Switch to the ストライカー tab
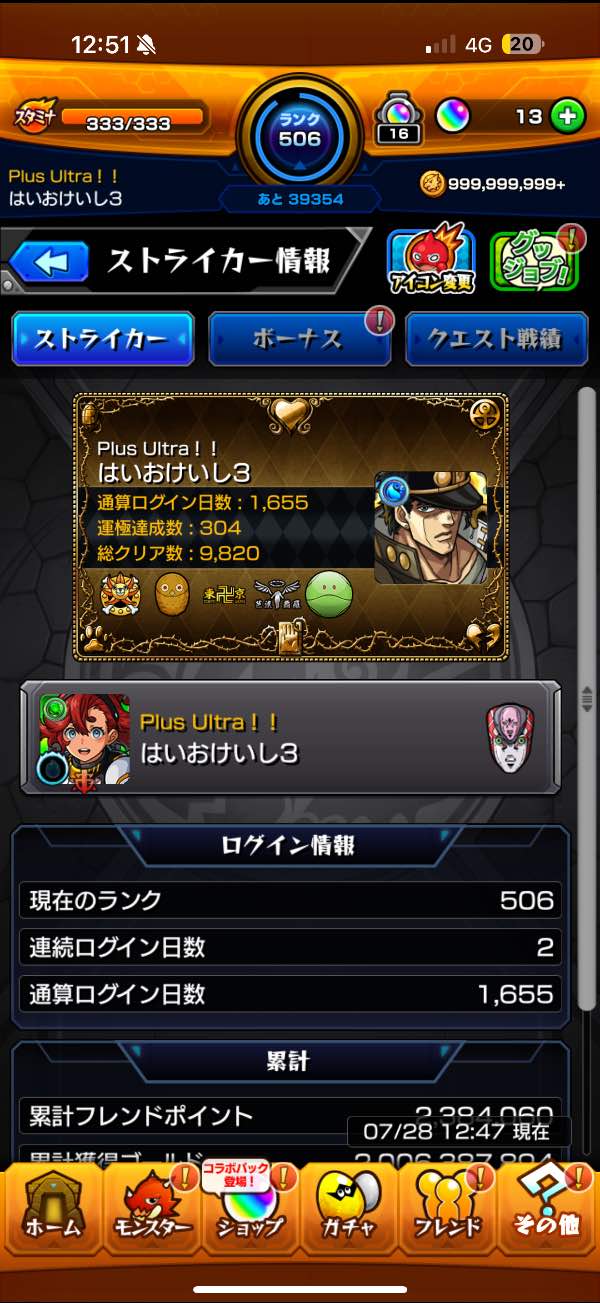 [102, 340]
